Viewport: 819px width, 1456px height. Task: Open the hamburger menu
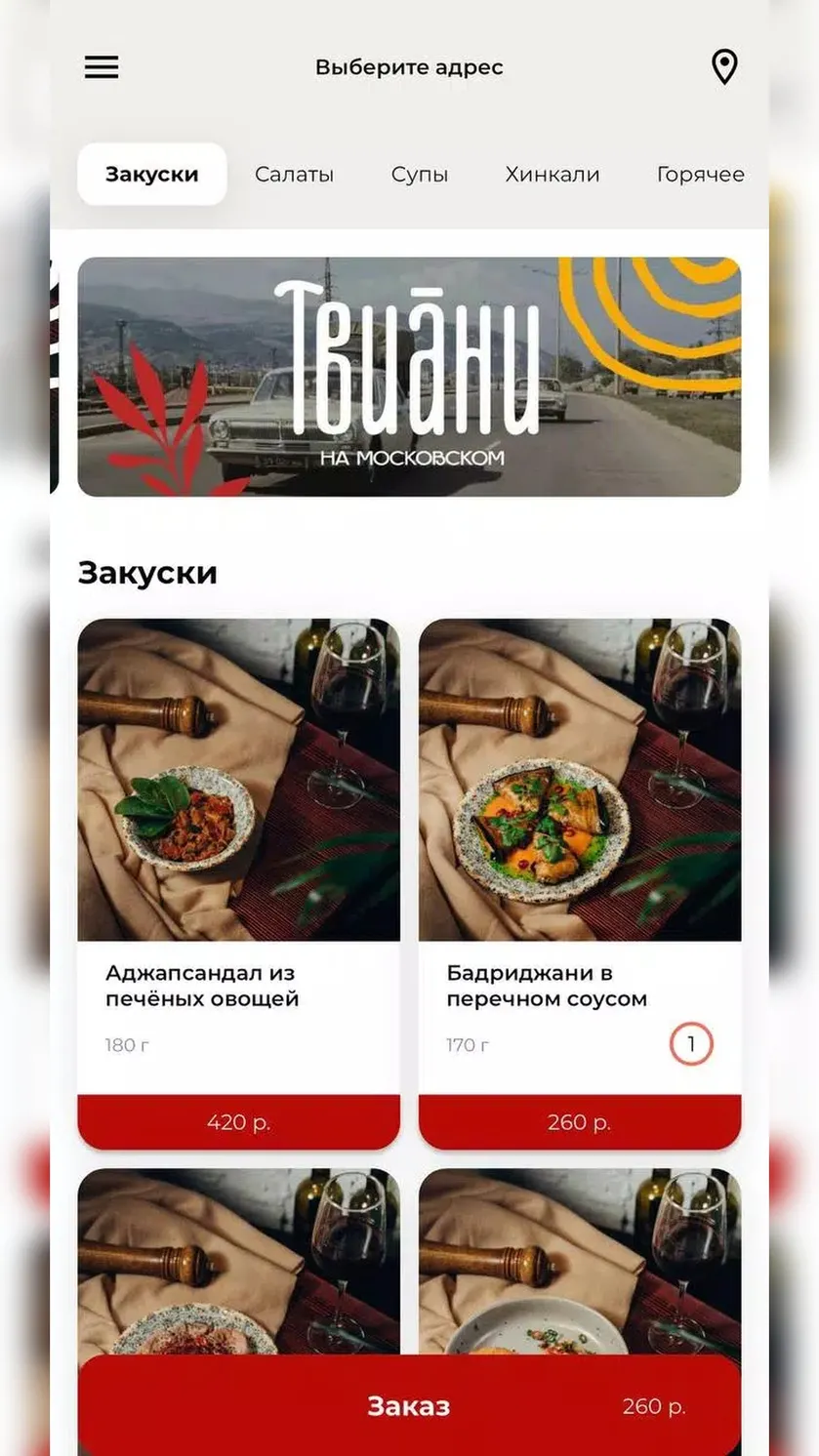point(102,67)
